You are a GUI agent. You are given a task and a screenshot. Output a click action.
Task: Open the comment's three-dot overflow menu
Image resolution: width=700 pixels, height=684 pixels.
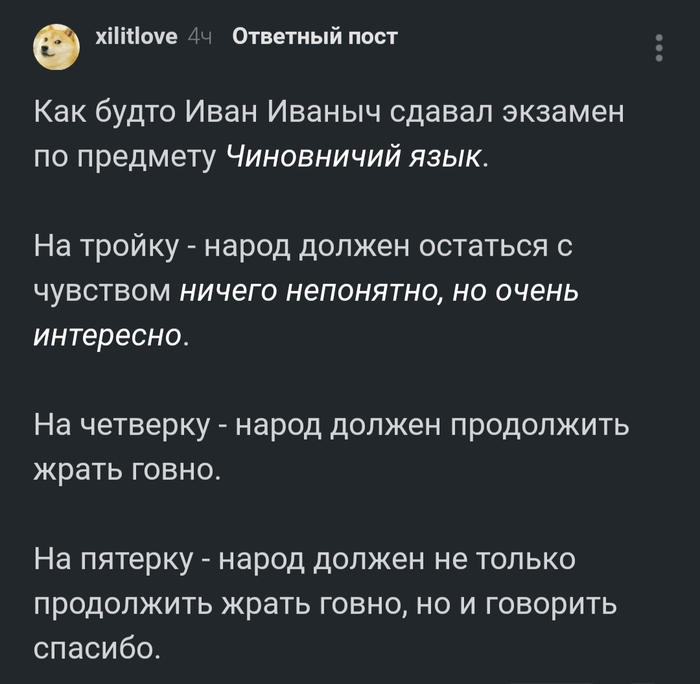click(x=659, y=48)
